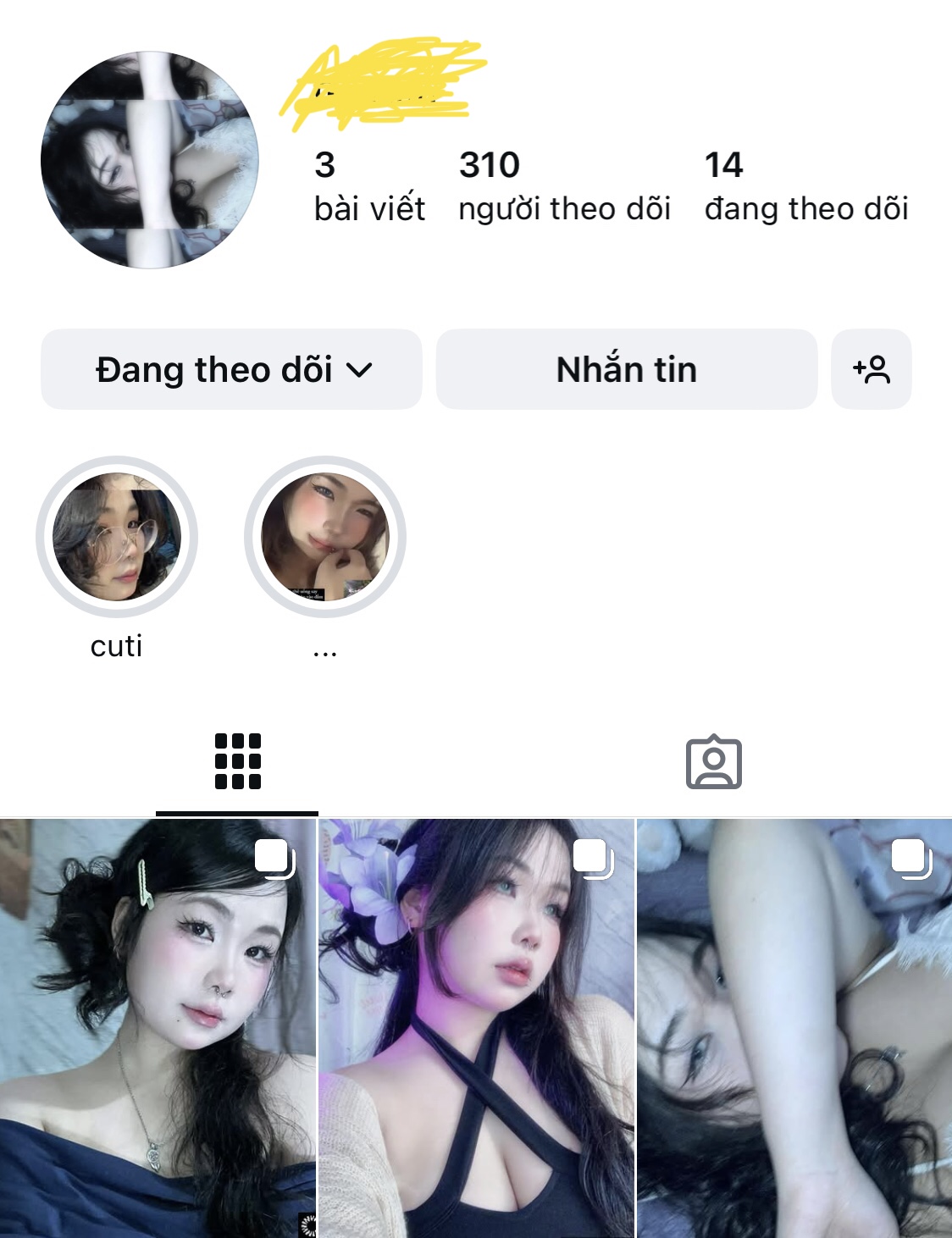Open the 310 người theo dõi list
The width and height of the screenshot is (952, 1238).
(x=564, y=186)
